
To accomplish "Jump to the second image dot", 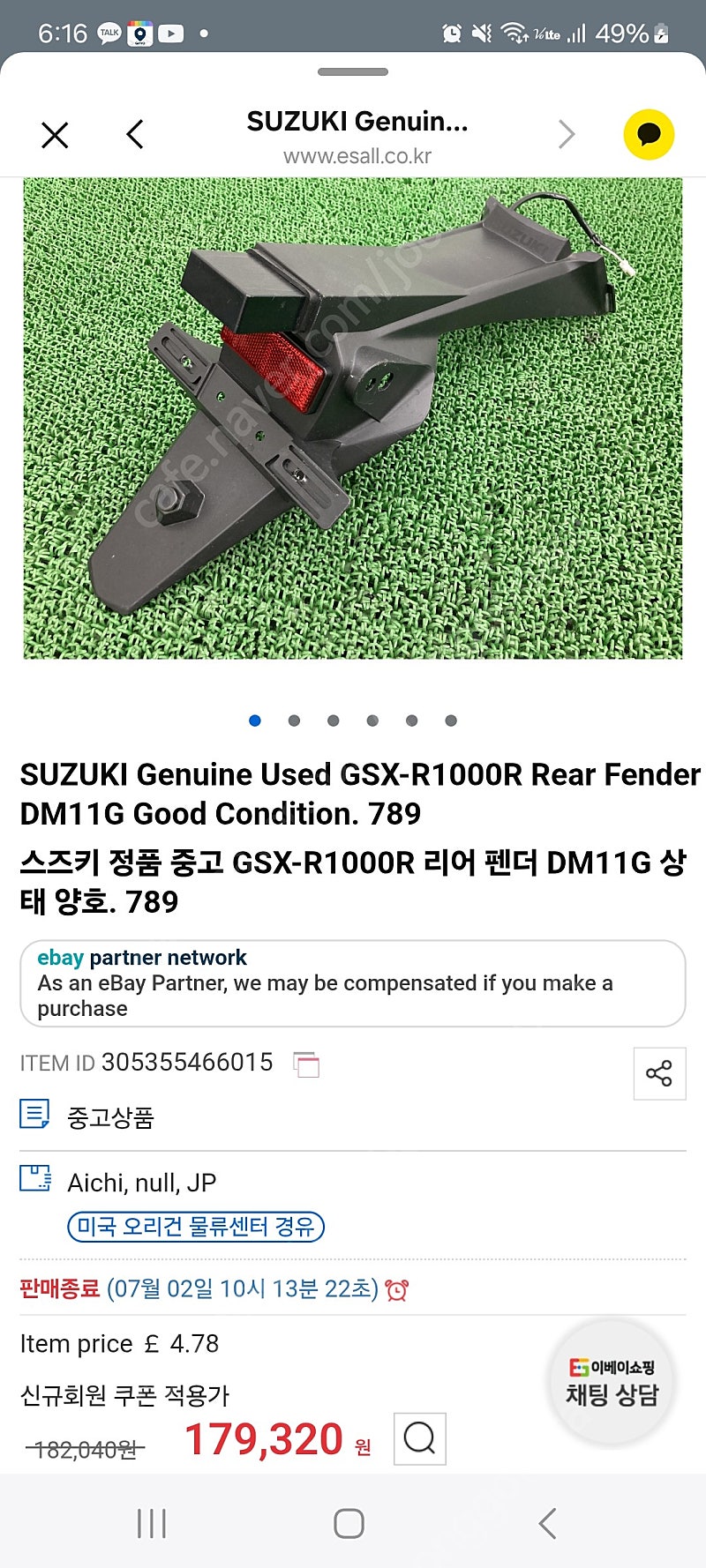I will pyautogui.click(x=294, y=721).
